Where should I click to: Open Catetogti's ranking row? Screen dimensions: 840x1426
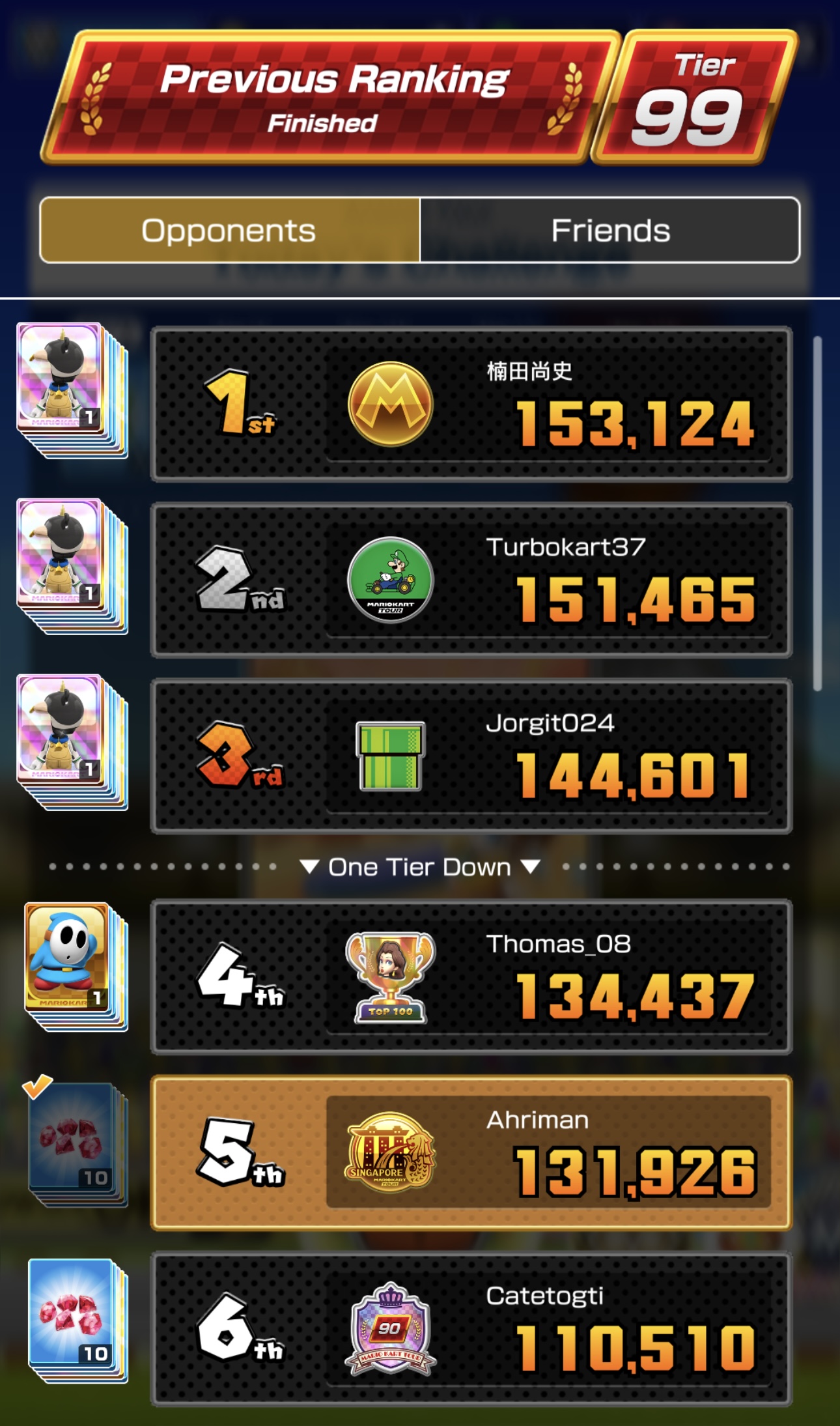pyautogui.click(x=471, y=1329)
